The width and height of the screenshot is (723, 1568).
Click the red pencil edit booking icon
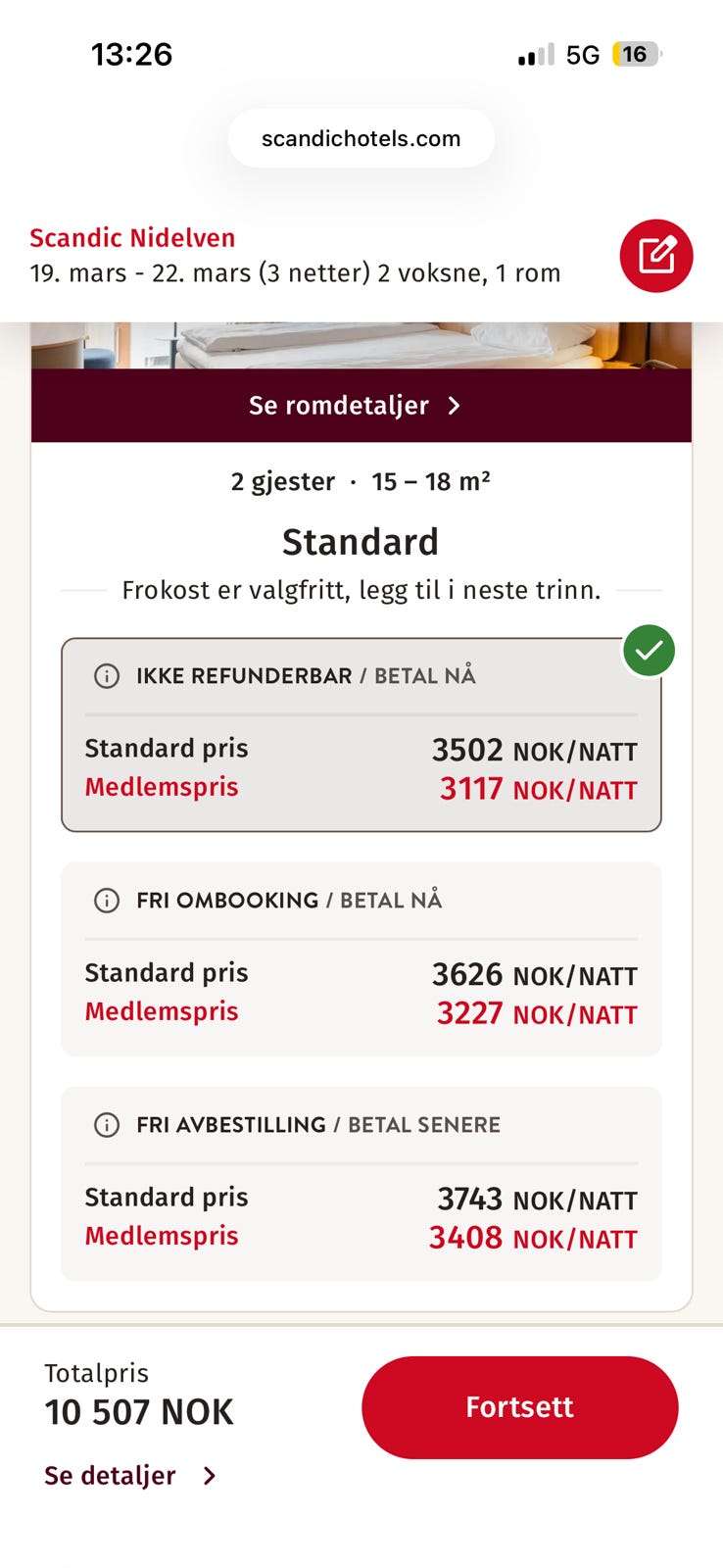(x=657, y=256)
